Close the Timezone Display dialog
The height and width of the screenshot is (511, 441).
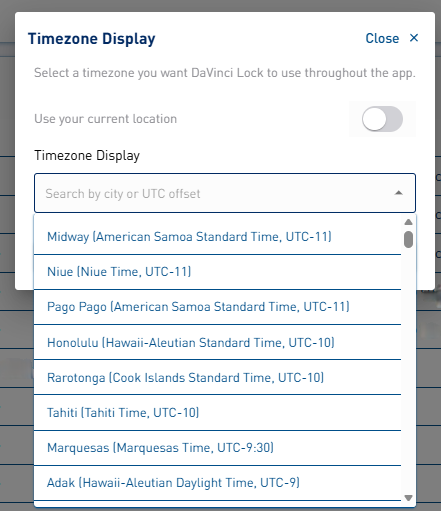pos(392,38)
